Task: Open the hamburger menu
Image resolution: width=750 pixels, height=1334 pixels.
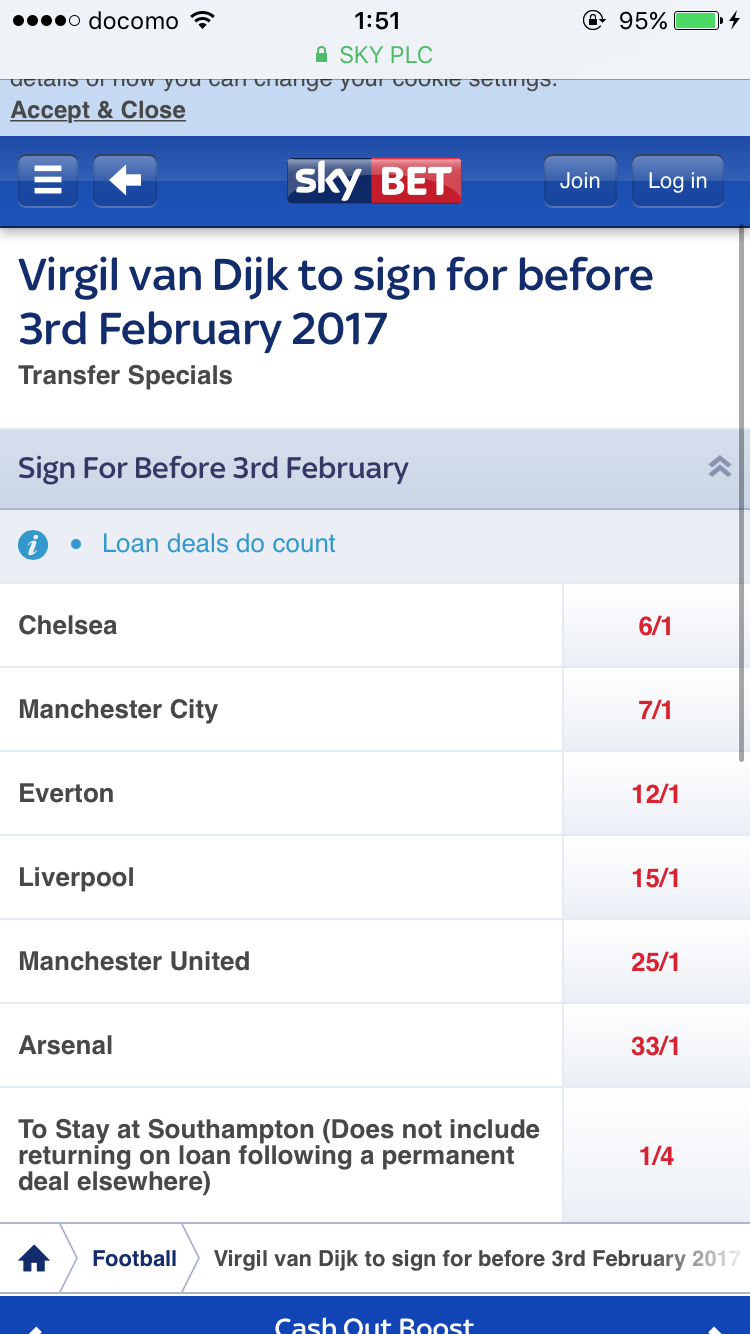Action: point(48,181)
